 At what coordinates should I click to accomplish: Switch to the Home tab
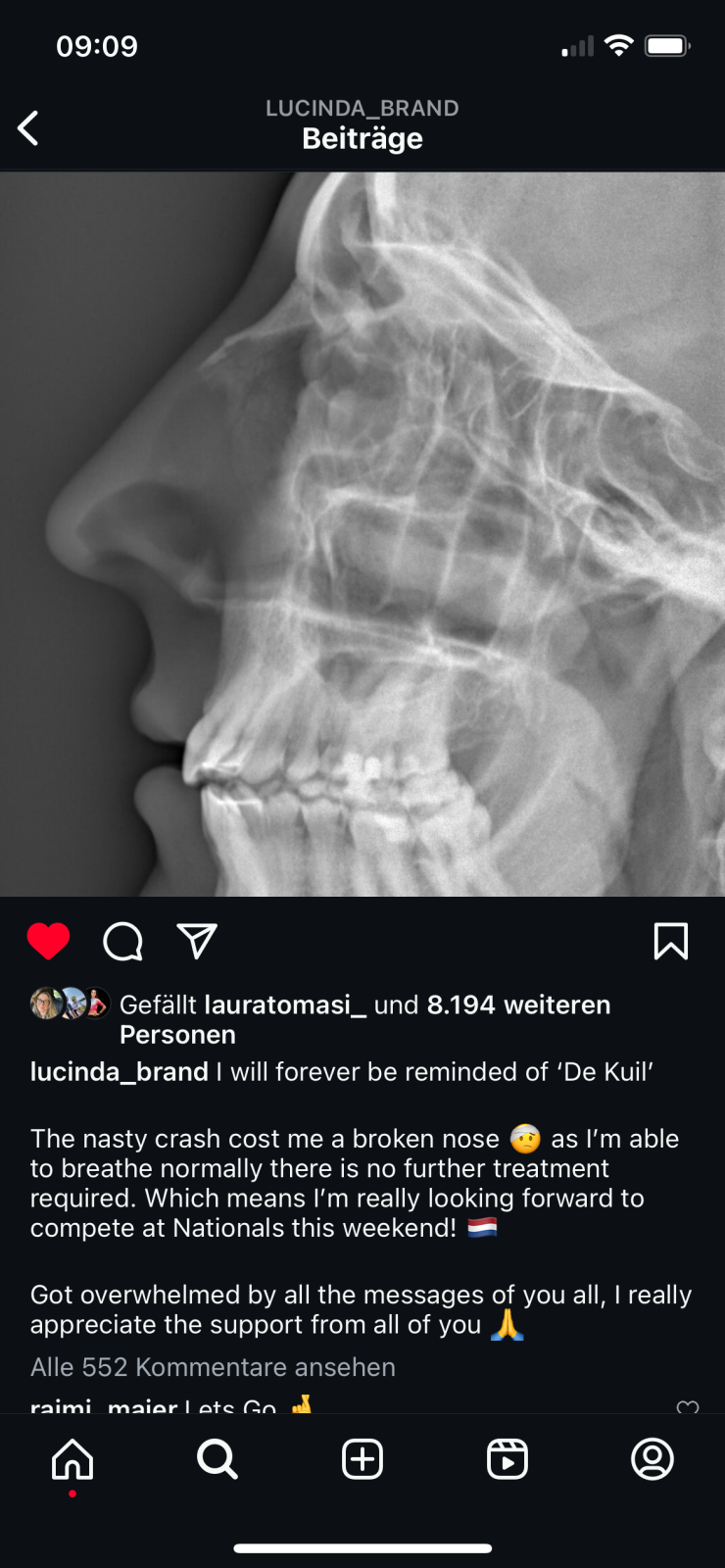pos(72,1459)
